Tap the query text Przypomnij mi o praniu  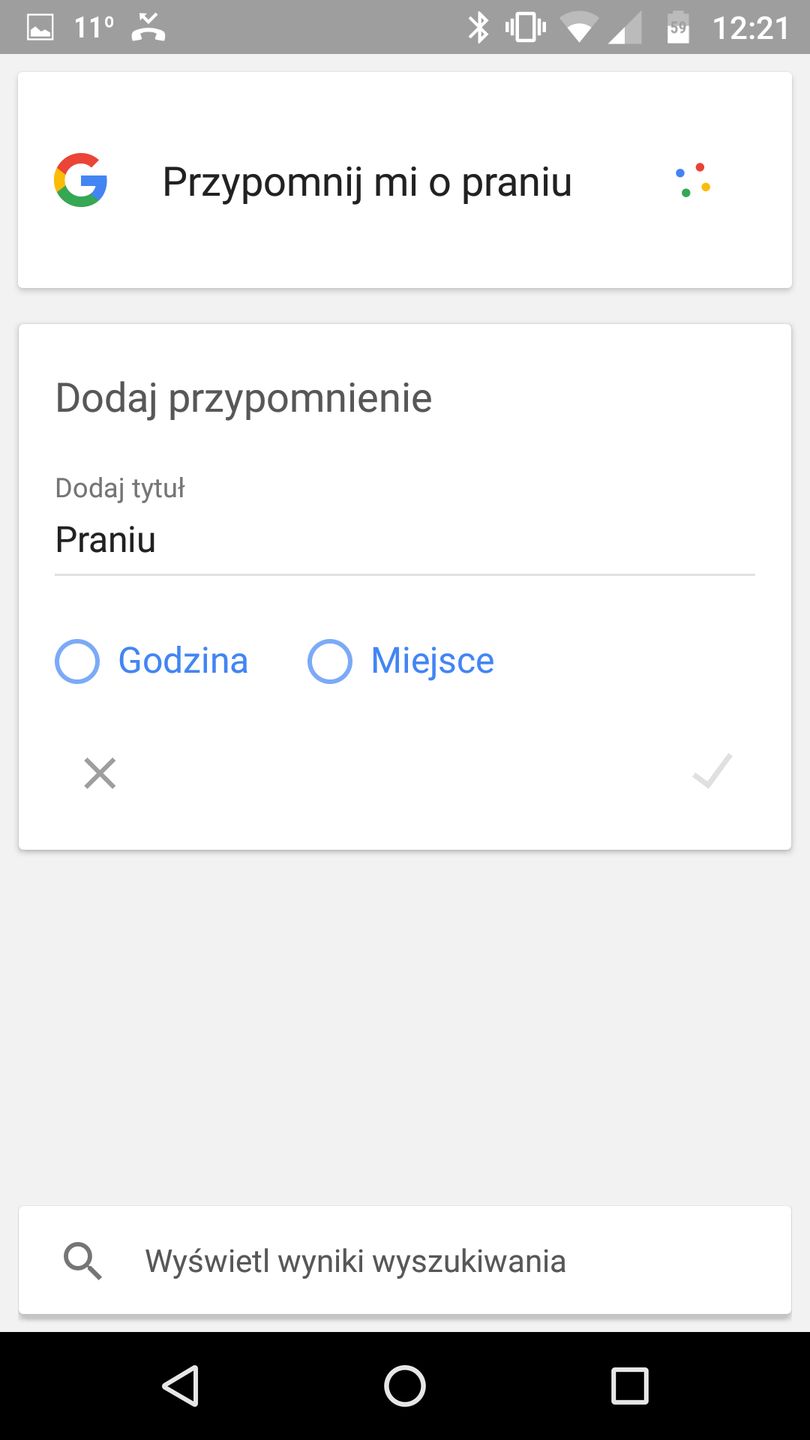368,181
